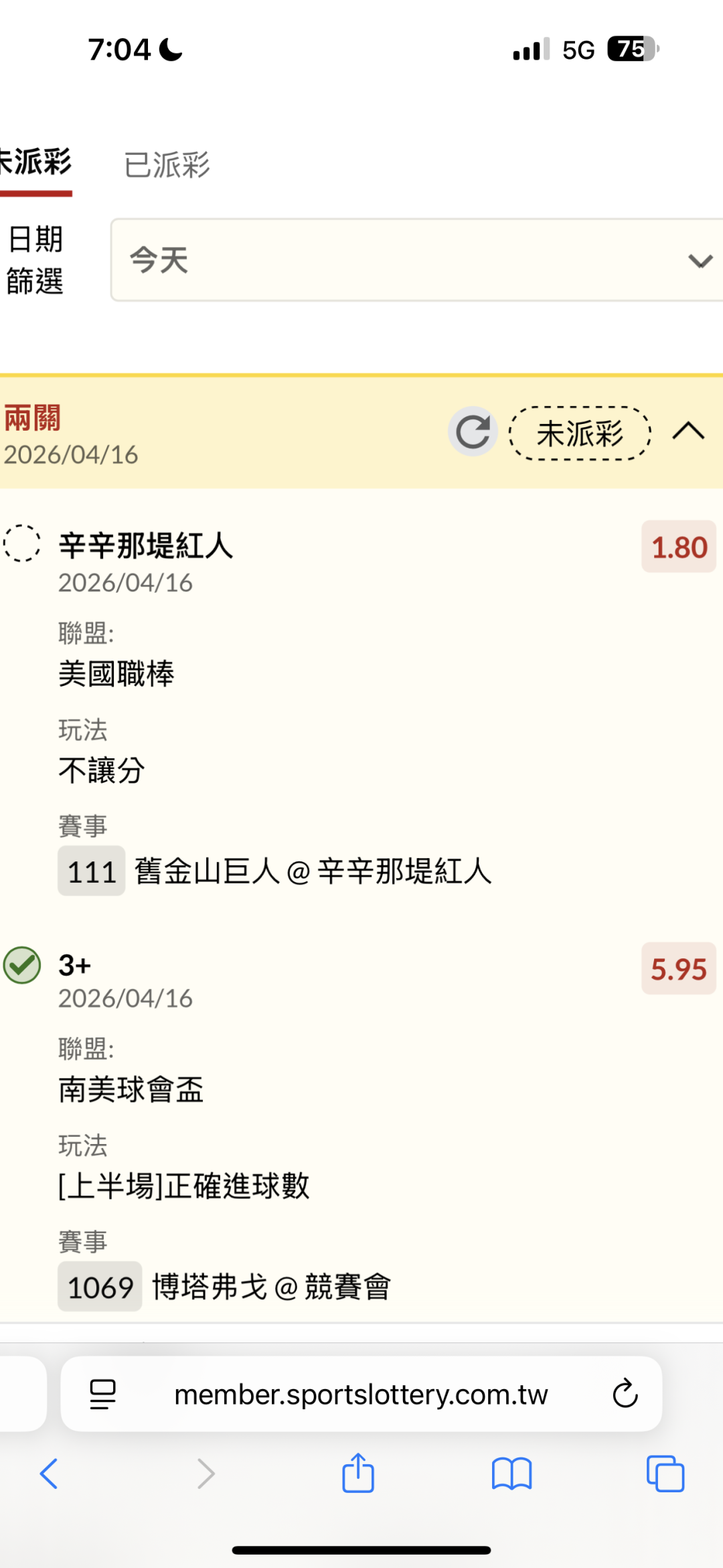Image resolution: width=723 pixels, height=1568 pixels.
Task: Tap the Safari address bar
Action: pos(361,1395)
